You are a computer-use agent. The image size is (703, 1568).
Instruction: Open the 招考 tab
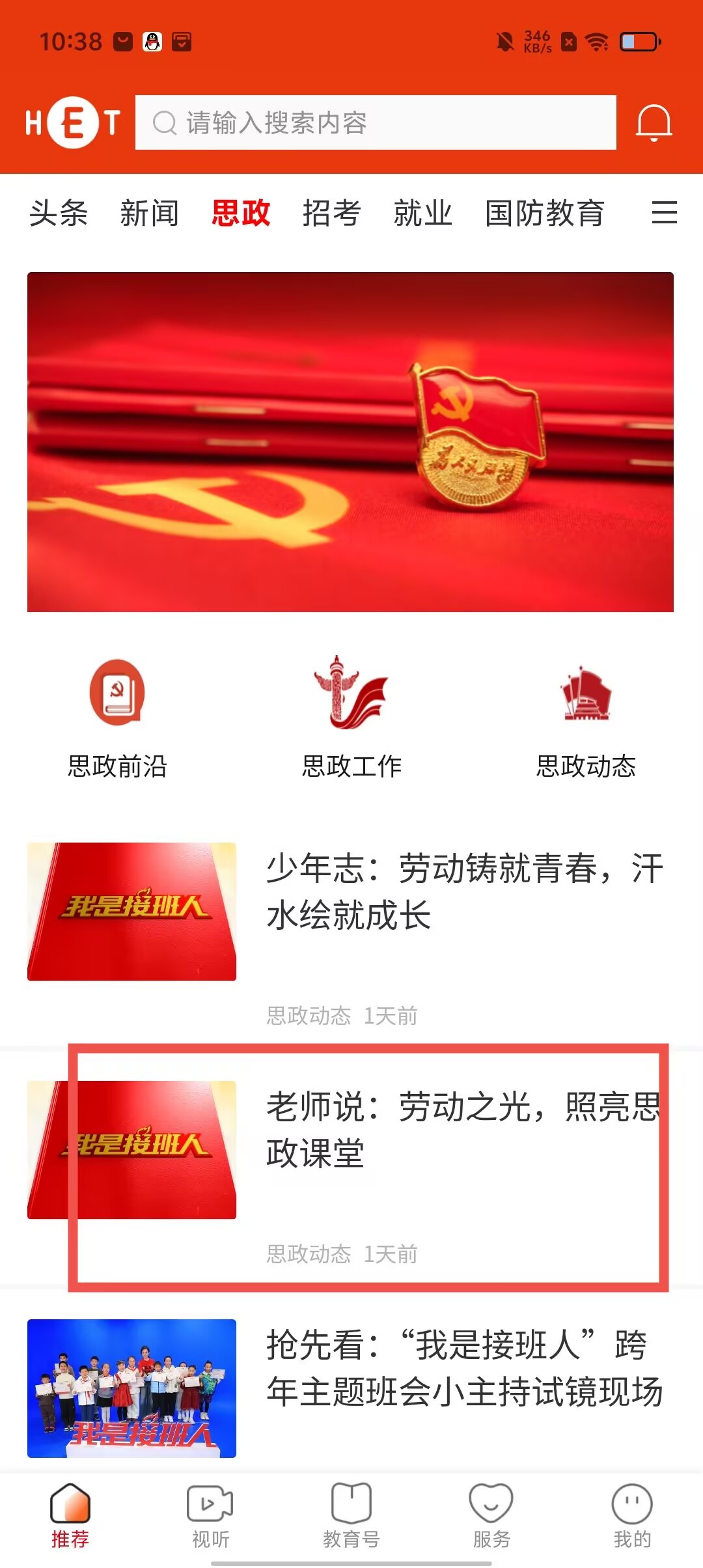331,213
